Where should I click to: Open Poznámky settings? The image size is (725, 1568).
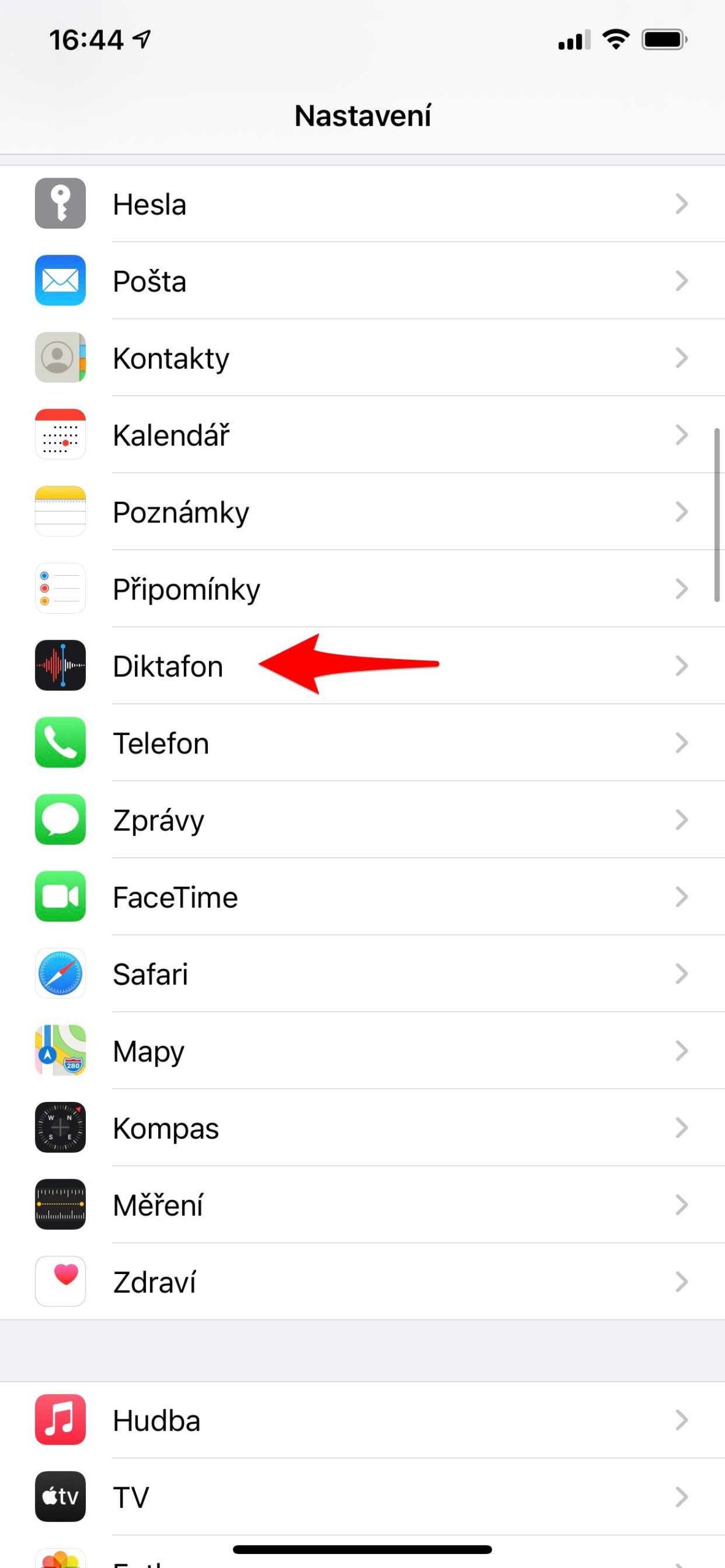click(x=362, y=512)
